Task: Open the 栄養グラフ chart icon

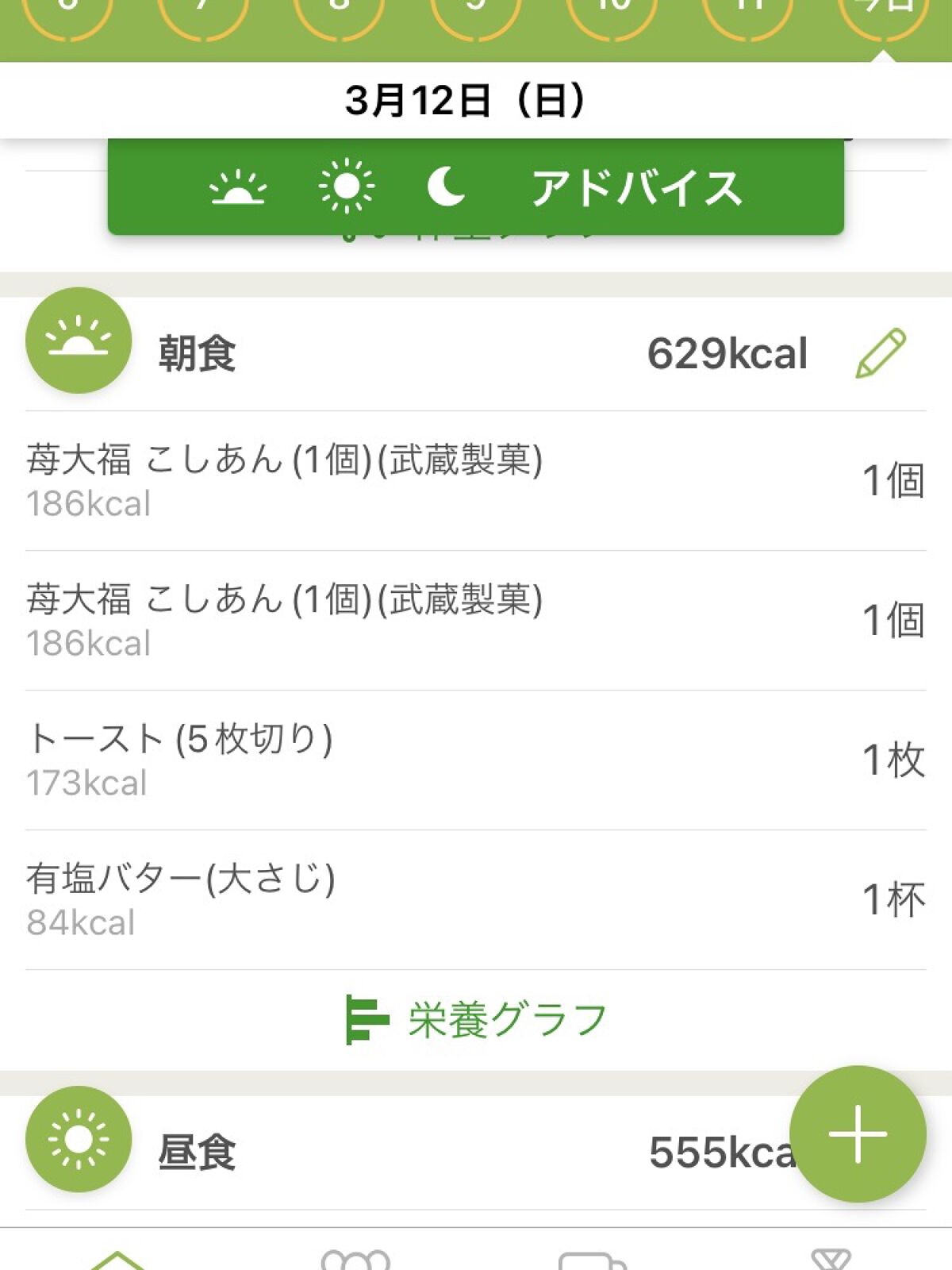Action: point(365,1018)
